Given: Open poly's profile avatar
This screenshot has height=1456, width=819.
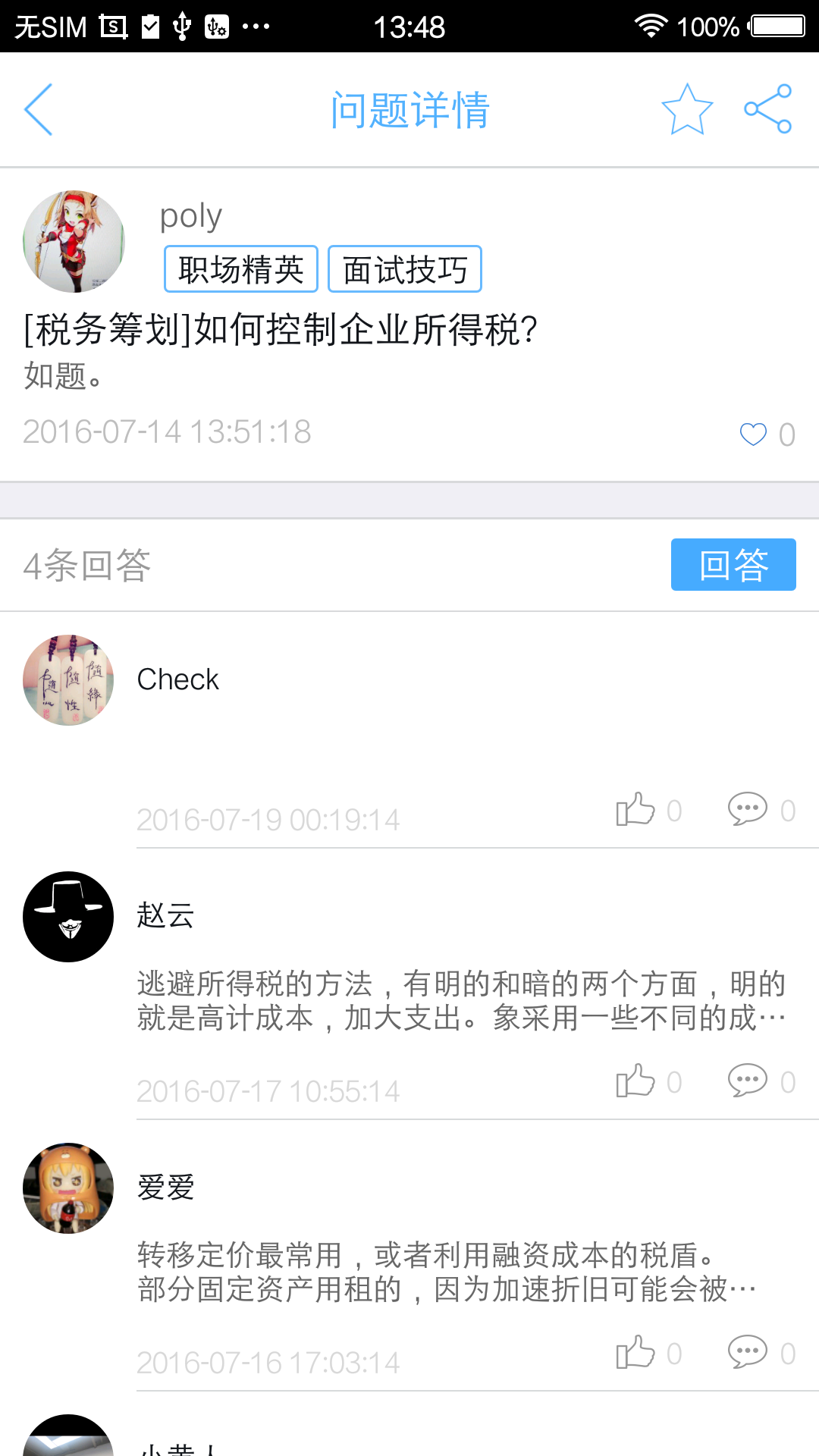Looking at the screenshot, I should tap(74, 241).
